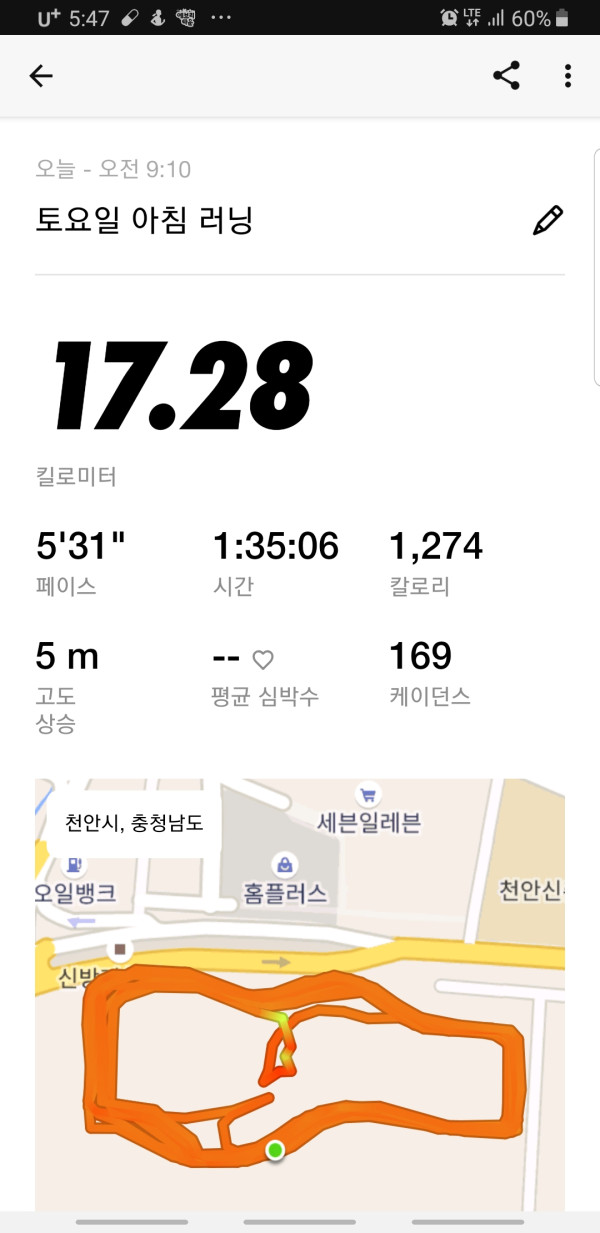Go back using the arrow icon

click(41, 76)
